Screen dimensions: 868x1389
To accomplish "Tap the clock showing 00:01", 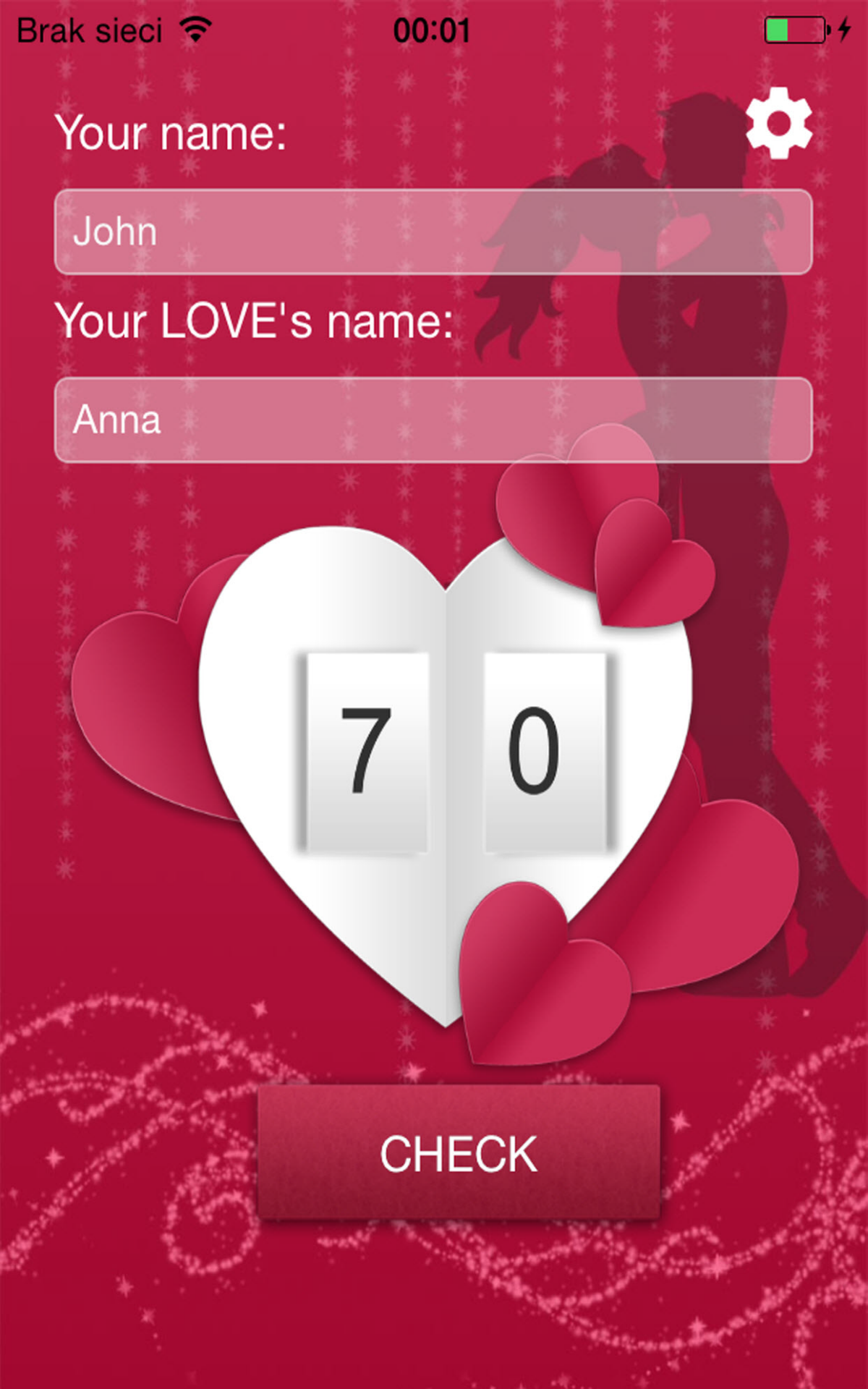I will tap(433, 27).
